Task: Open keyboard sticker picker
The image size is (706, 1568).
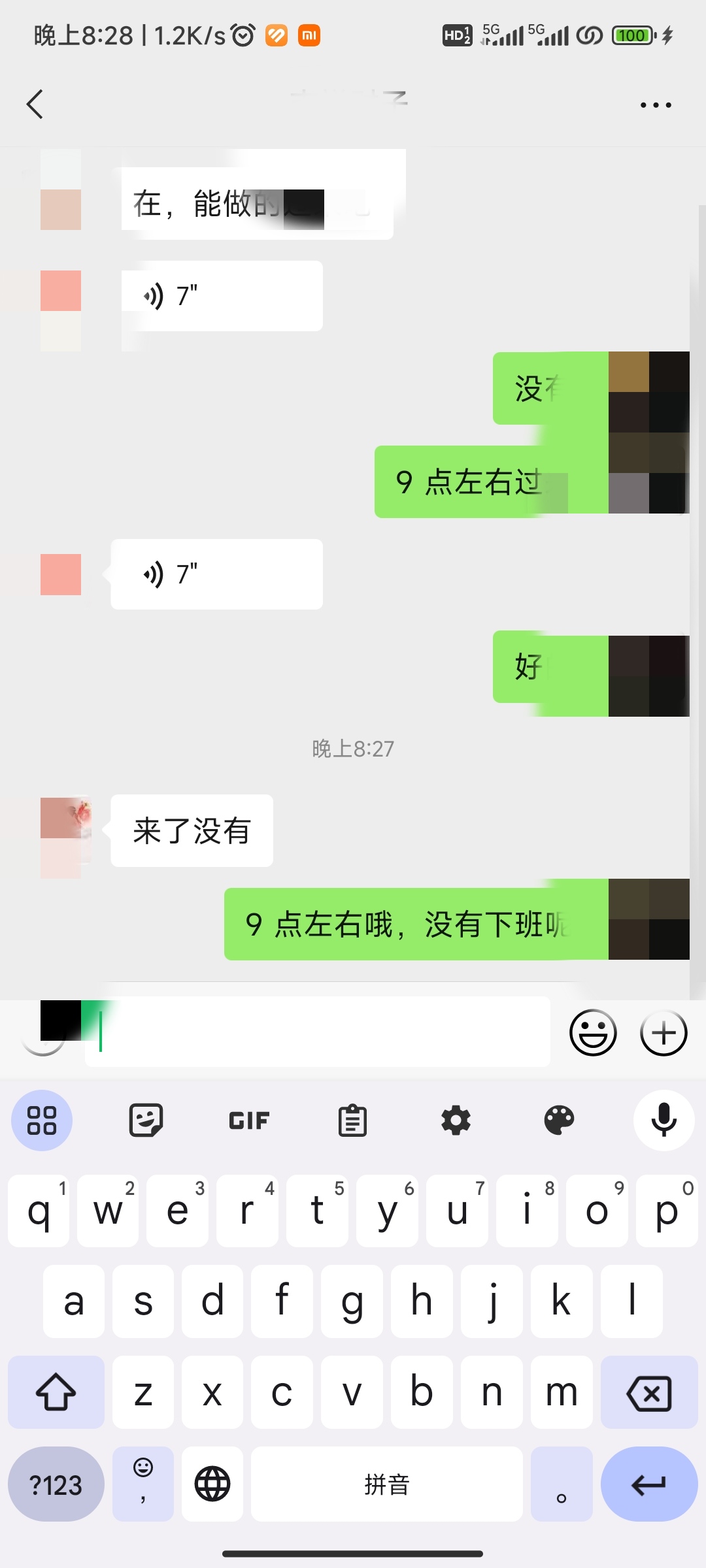Action: coord(146,1120)
